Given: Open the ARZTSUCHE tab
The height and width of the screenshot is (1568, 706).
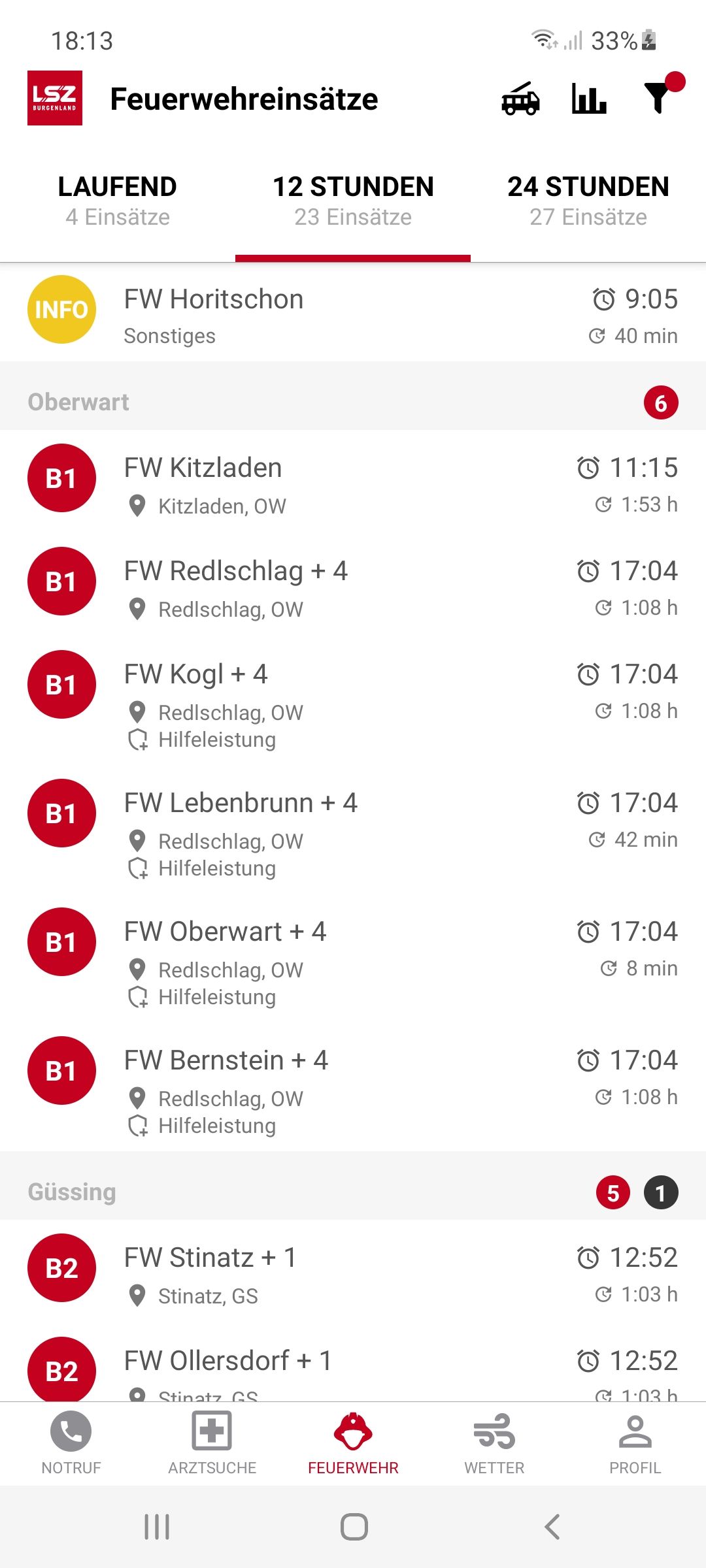Looking at the screenshot, I should [212, 1444].
